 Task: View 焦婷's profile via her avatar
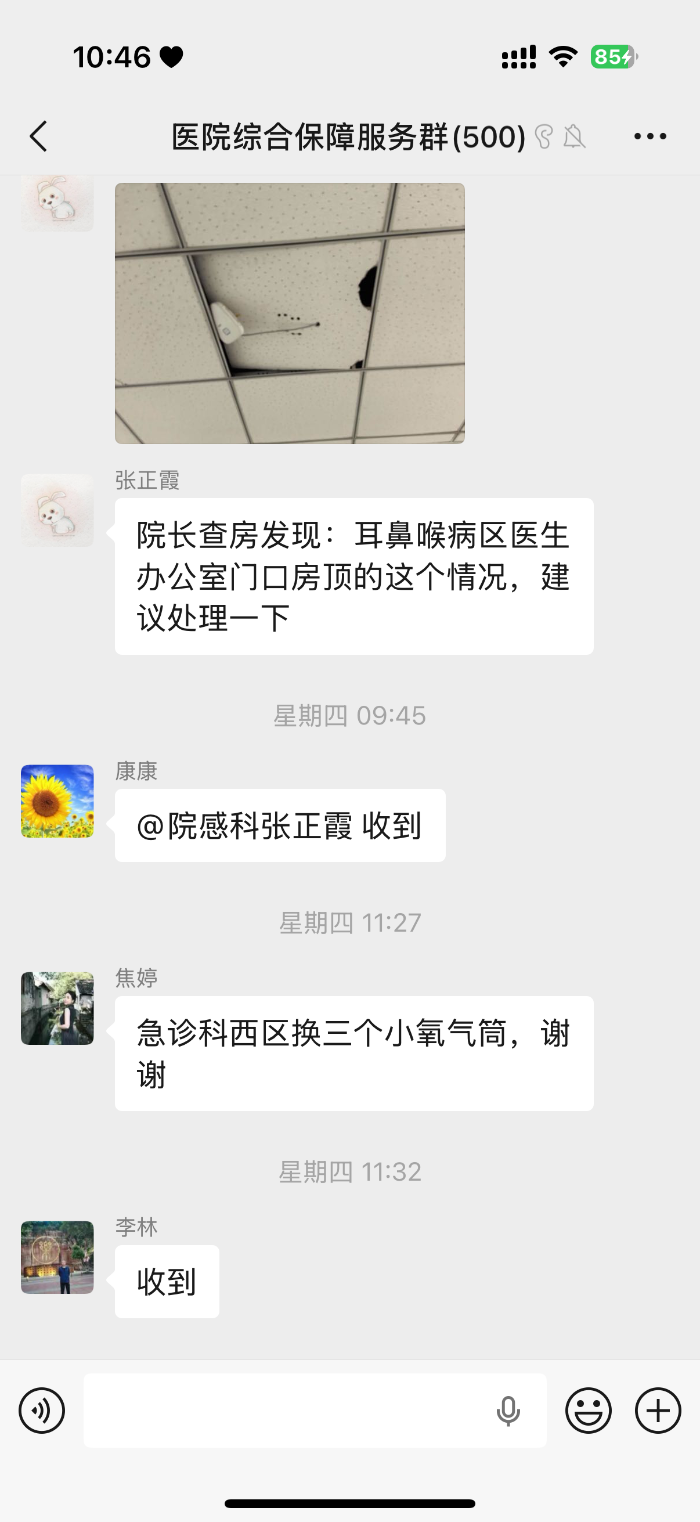pos(57,1008)
